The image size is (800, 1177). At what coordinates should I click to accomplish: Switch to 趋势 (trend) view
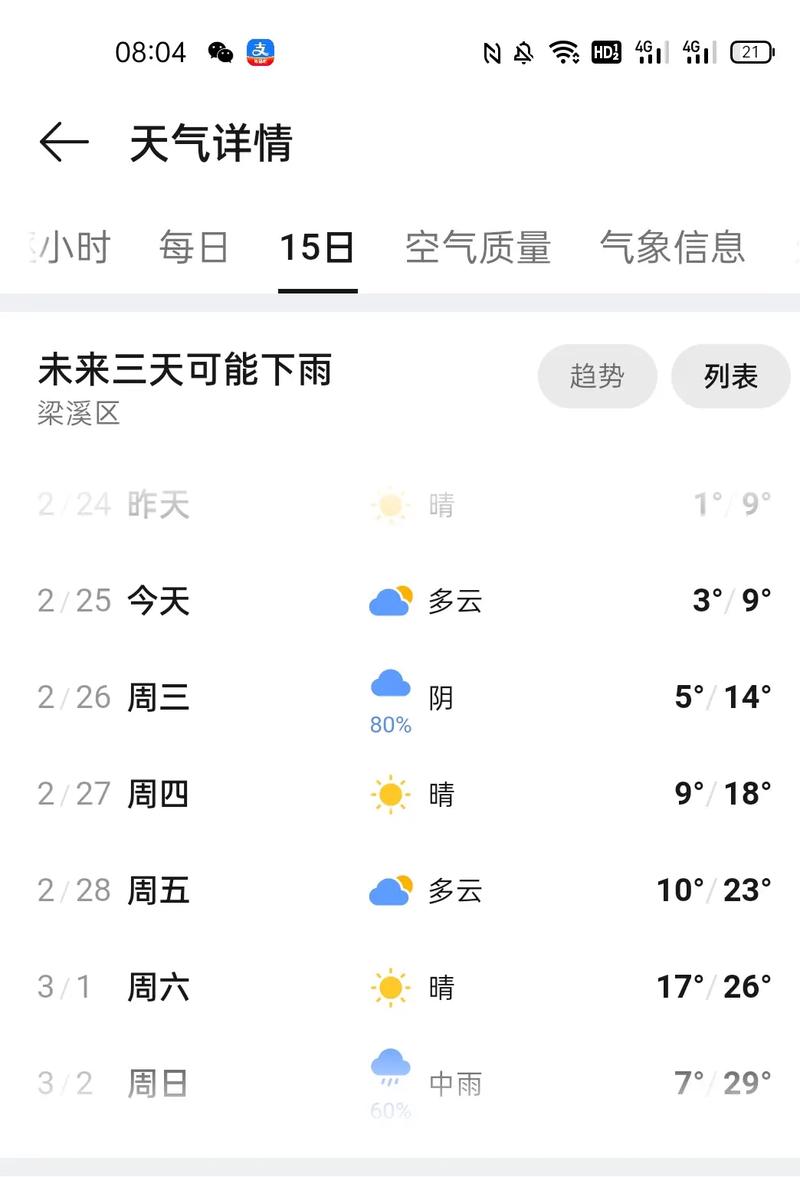click(x=597, y=377)
